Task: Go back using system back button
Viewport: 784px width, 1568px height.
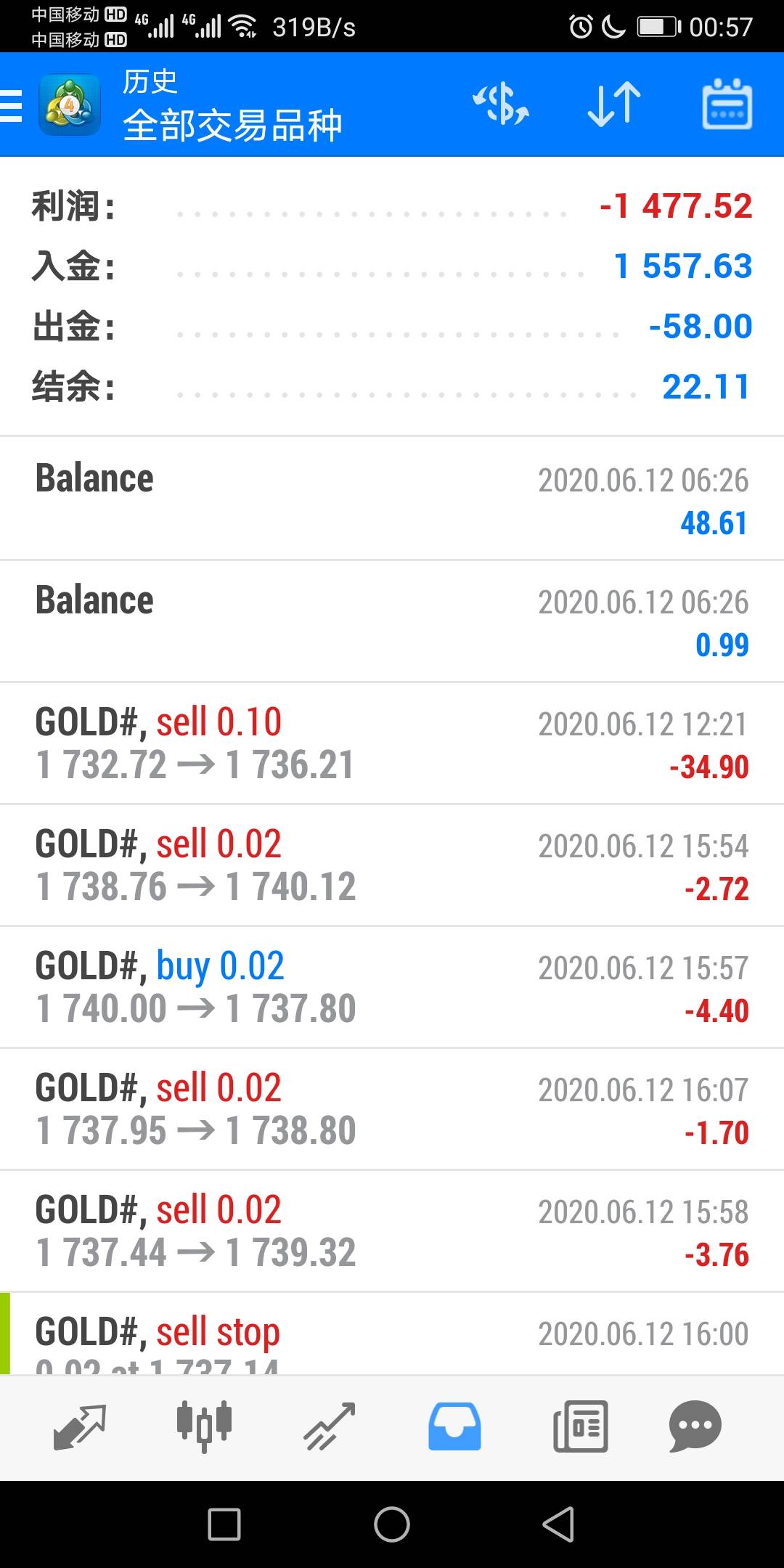Action: pyautogui.click(x=558, y=1524)
